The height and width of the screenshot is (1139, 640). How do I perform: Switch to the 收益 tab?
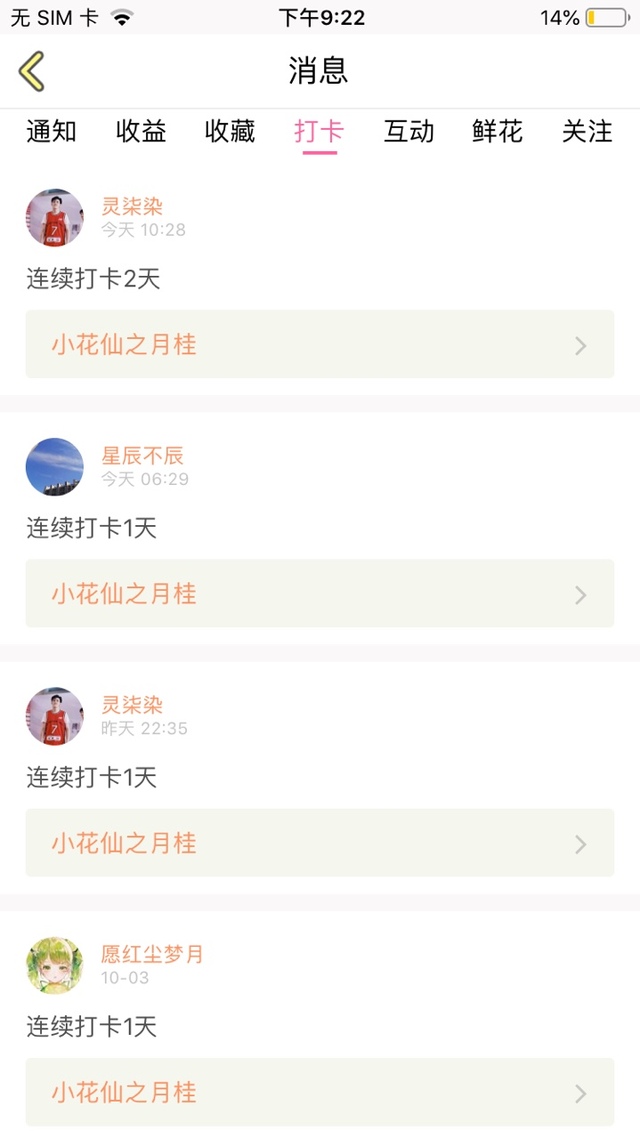point(141,131)
